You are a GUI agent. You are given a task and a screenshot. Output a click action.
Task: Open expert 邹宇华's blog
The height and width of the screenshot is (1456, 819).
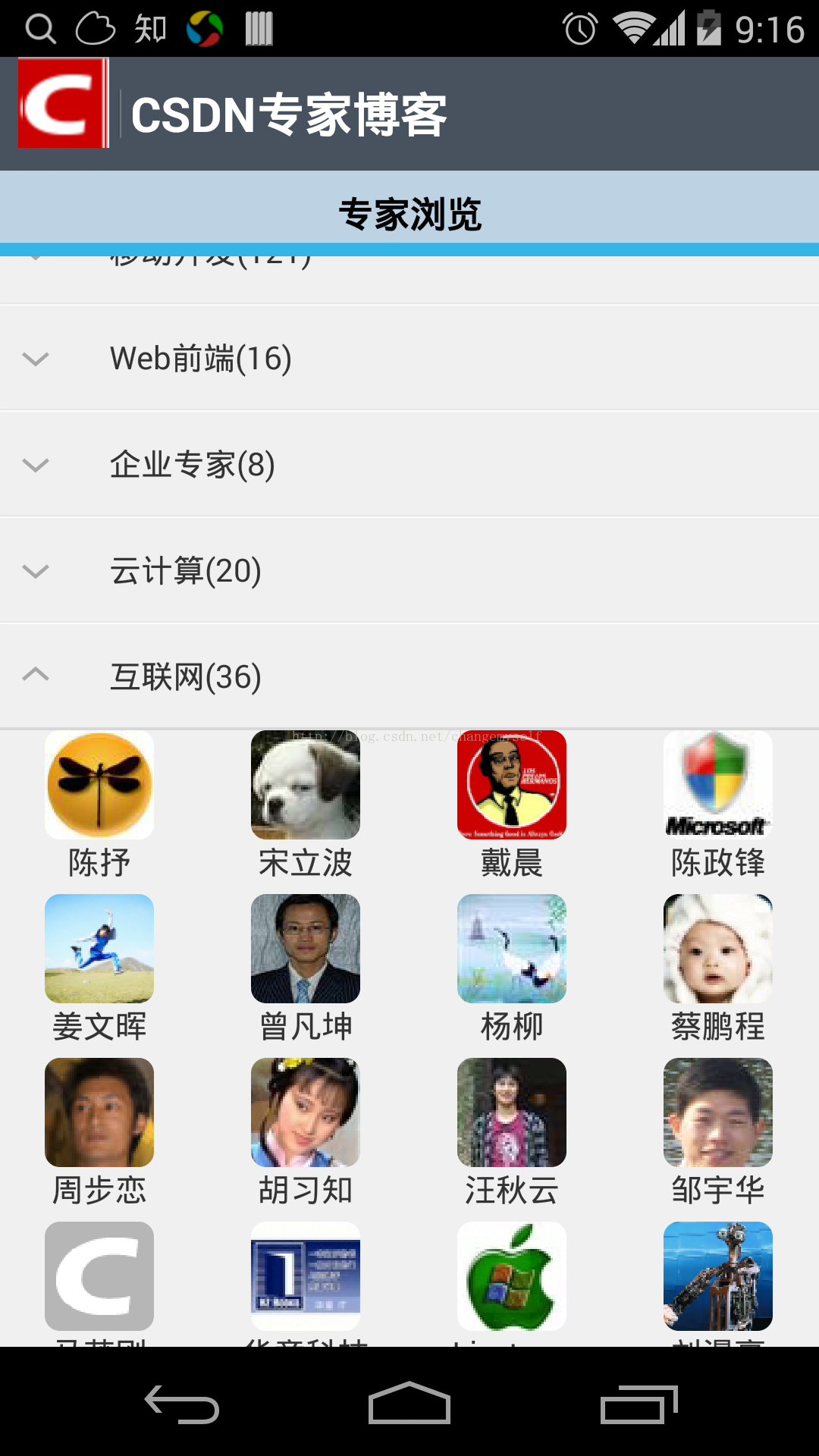pos(718,1133)
